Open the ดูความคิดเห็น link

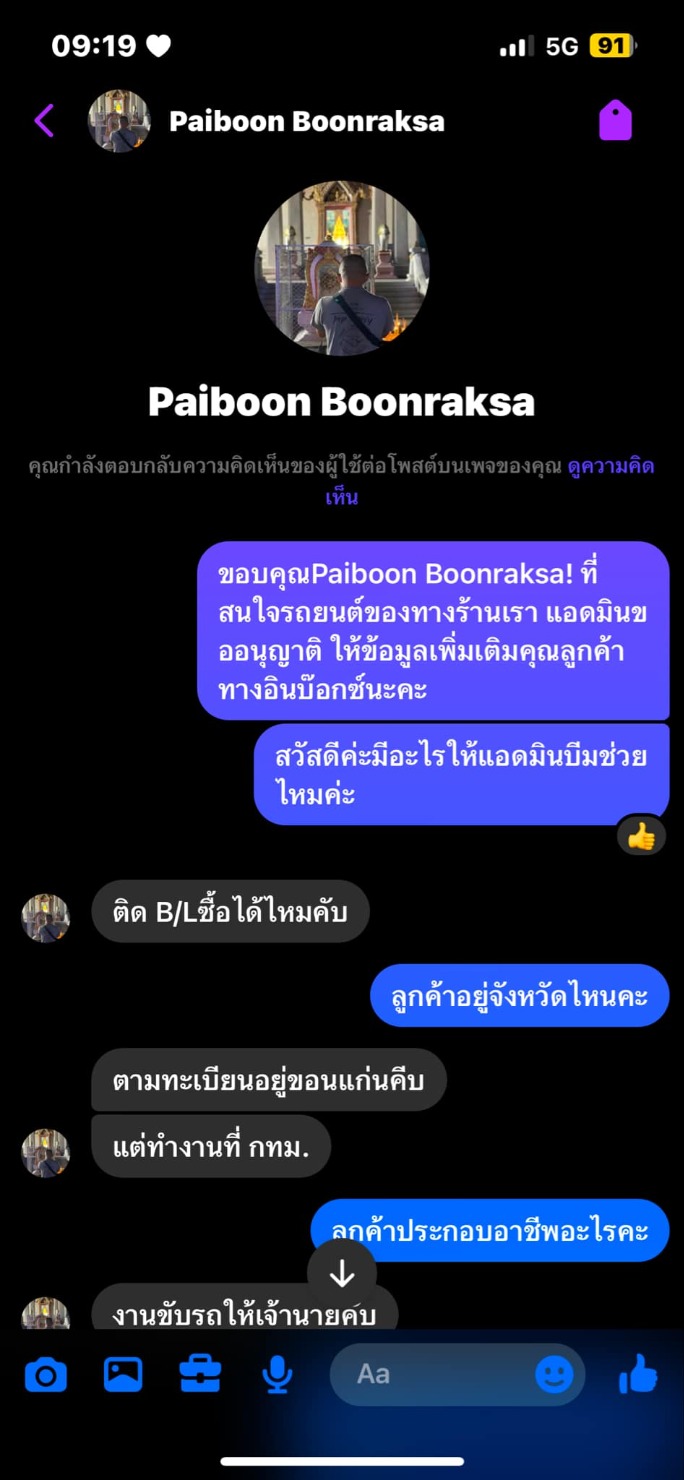[x=491, y=481]
